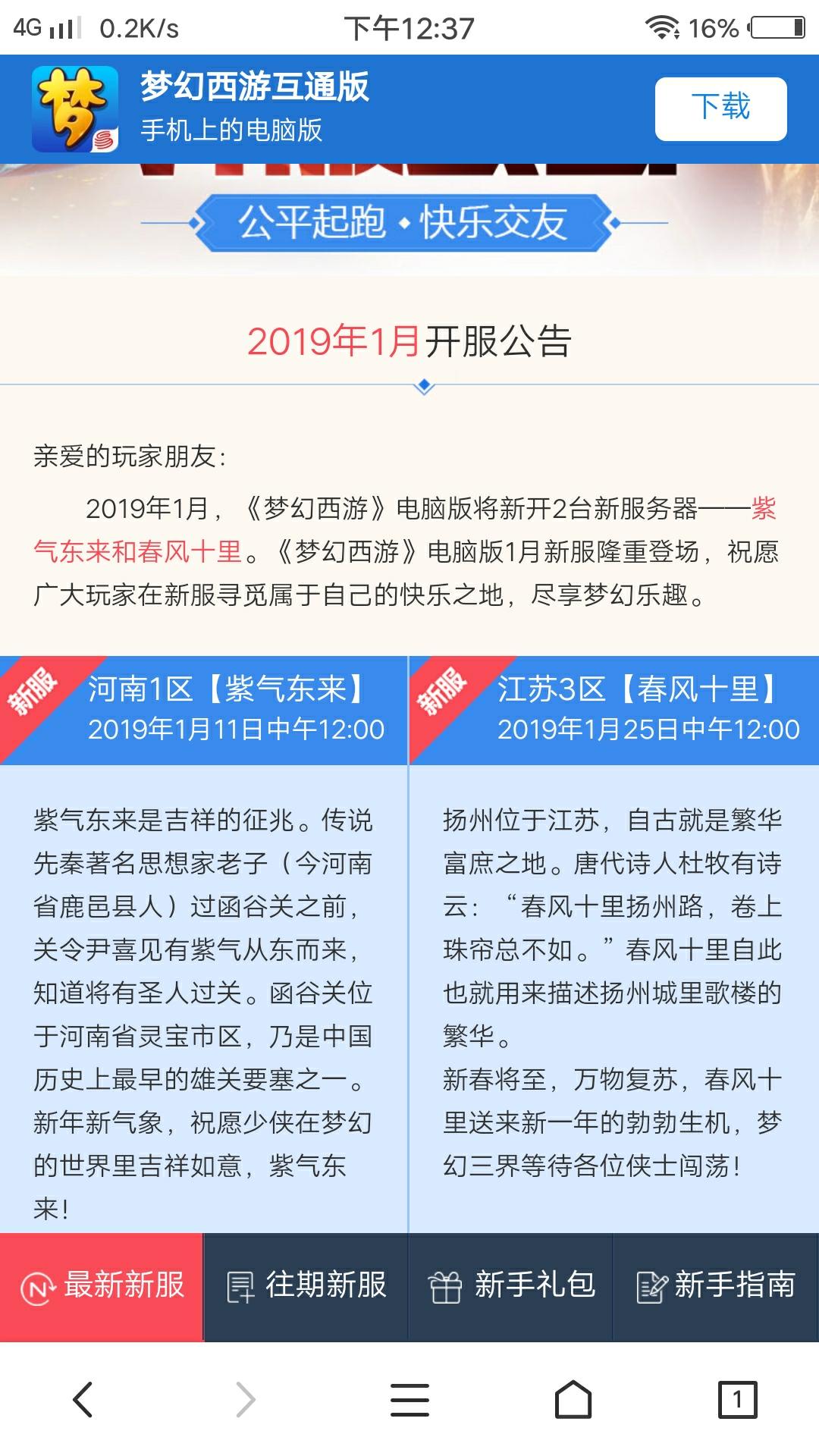The image size is (819, 1456).
Task: Open the 新手礼包 tab
Action: tap(511, 1286)
